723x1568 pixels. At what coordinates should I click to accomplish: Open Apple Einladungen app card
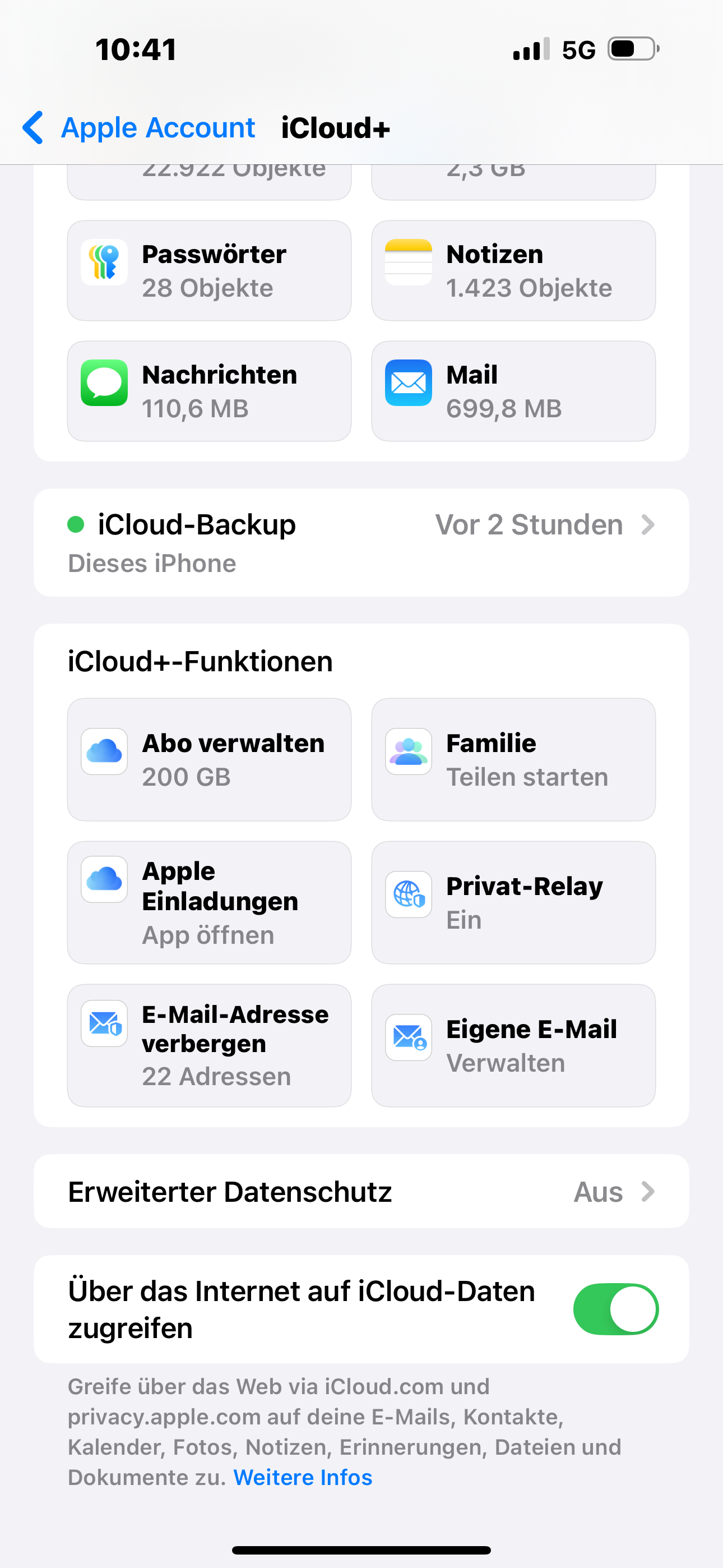(x=208, y=902)
